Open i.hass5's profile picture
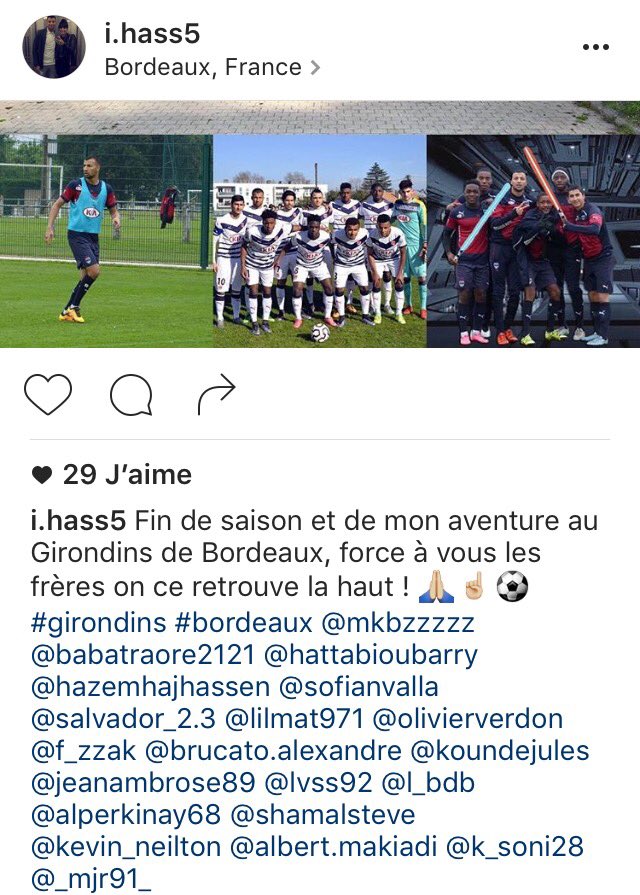The width and height of the screenshot is (640, 895). (54, 47)
